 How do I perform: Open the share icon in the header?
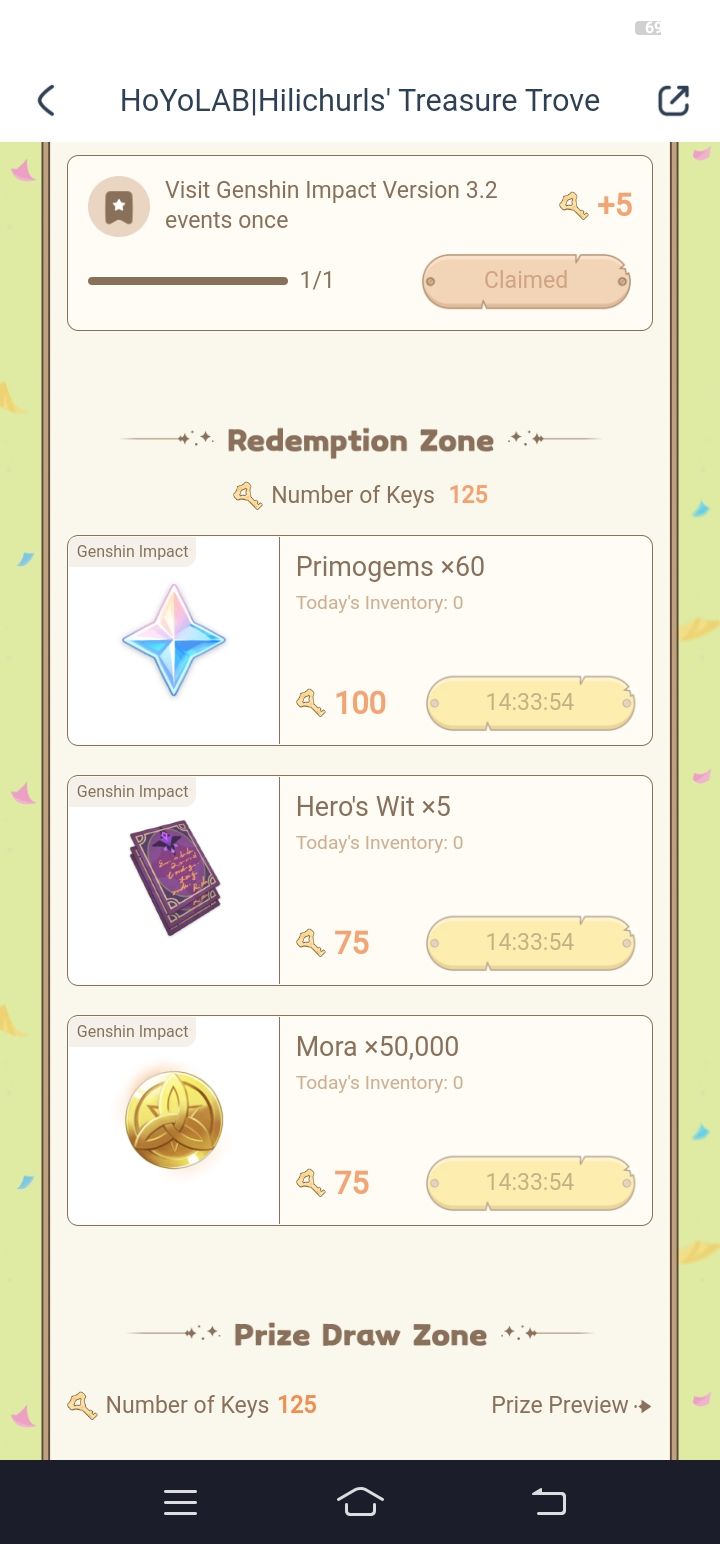coord(673,100)
